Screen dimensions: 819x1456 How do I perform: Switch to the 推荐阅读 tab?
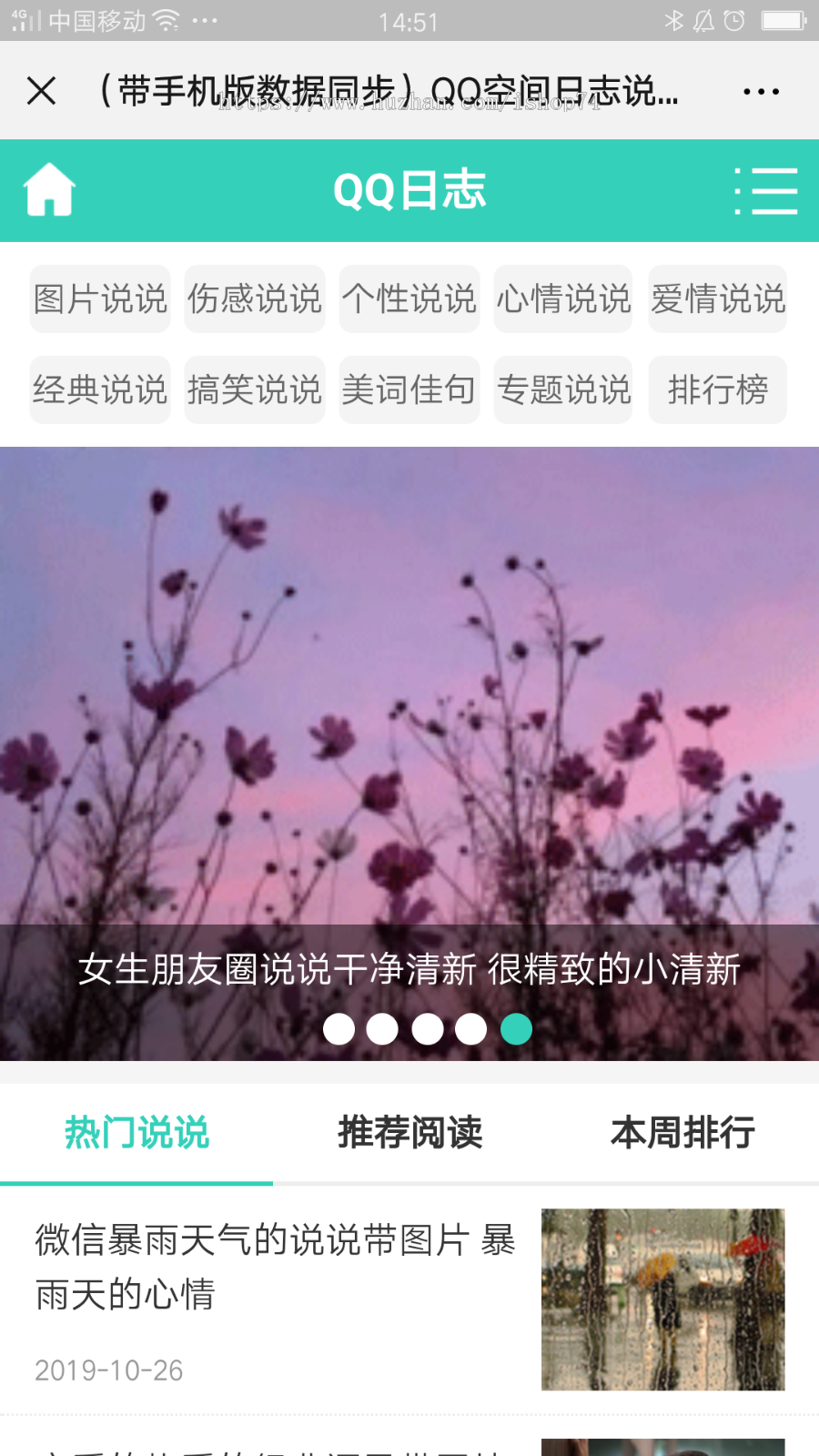click(409, 1133)
